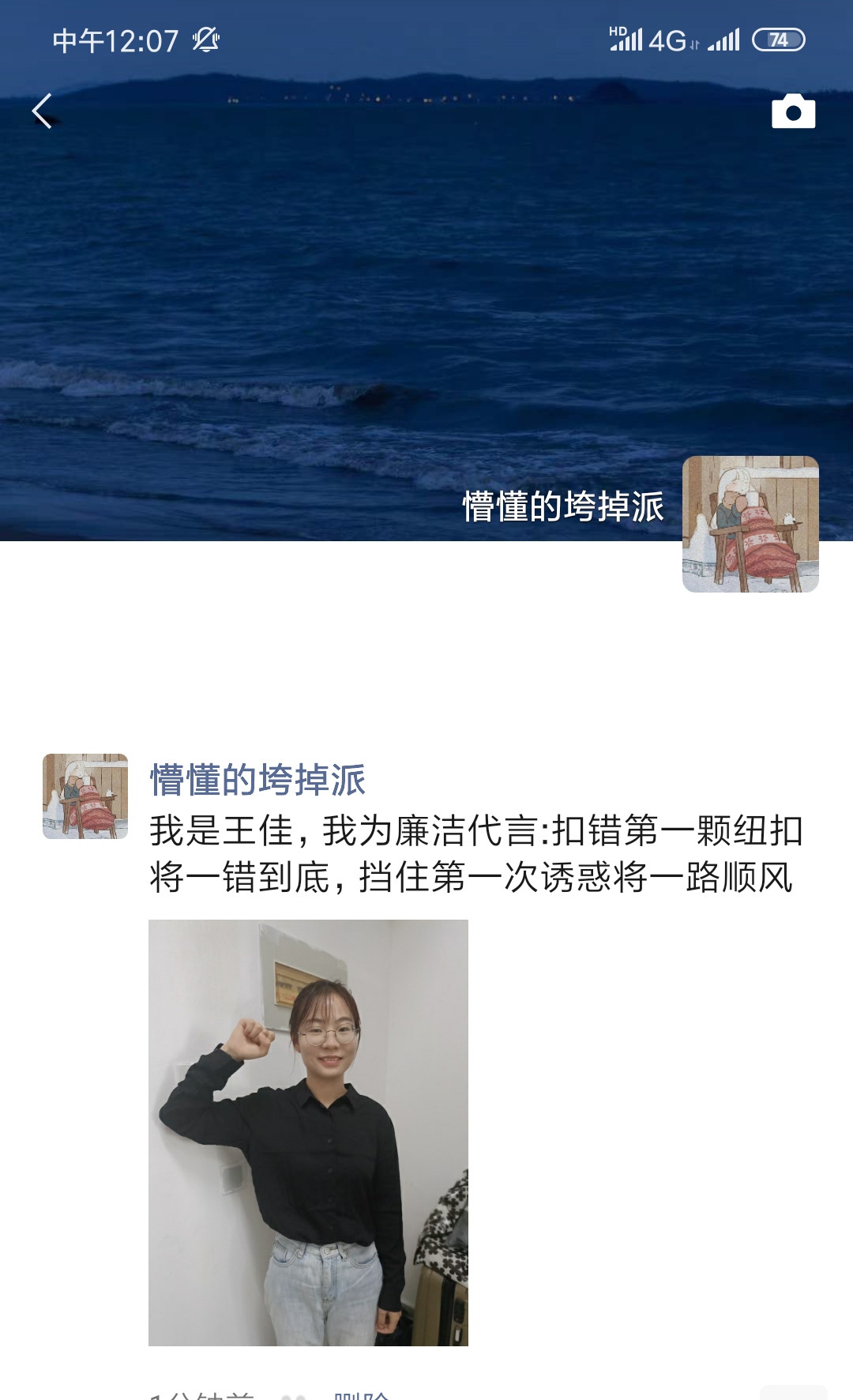853x1400 pixels.
Task: Go back from Moments
Action: (x=43, y=111)
